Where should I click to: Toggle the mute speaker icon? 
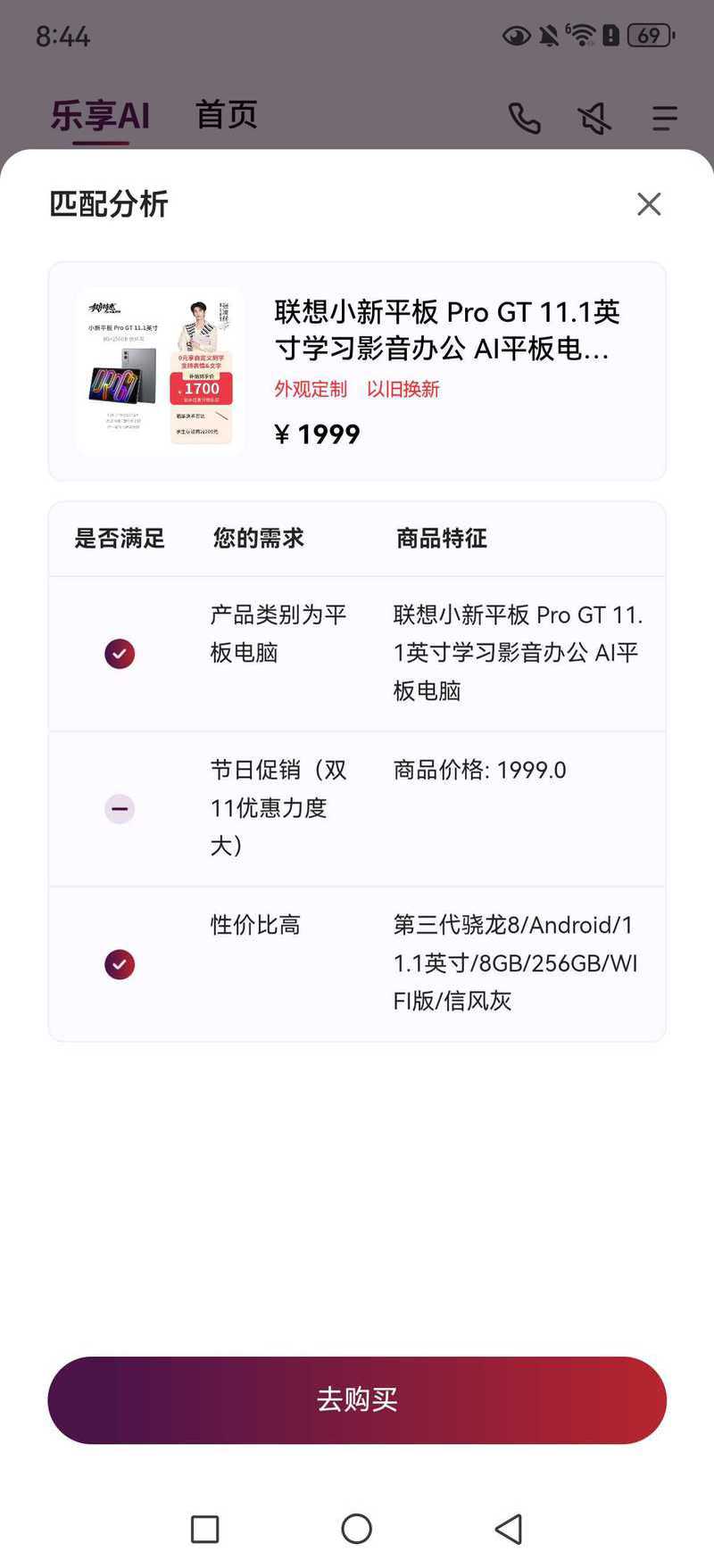594,118
